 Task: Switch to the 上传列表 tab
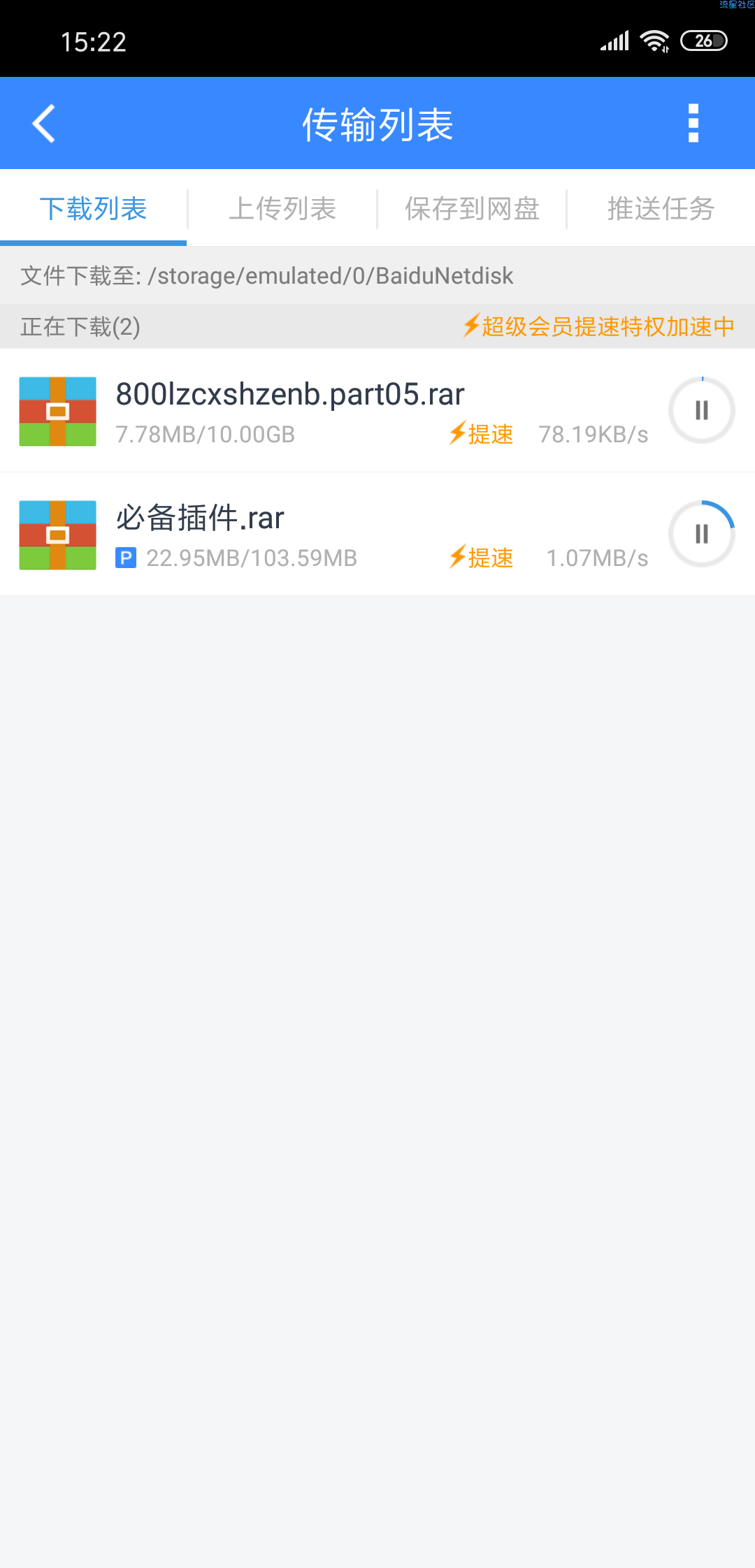[282, 208]
